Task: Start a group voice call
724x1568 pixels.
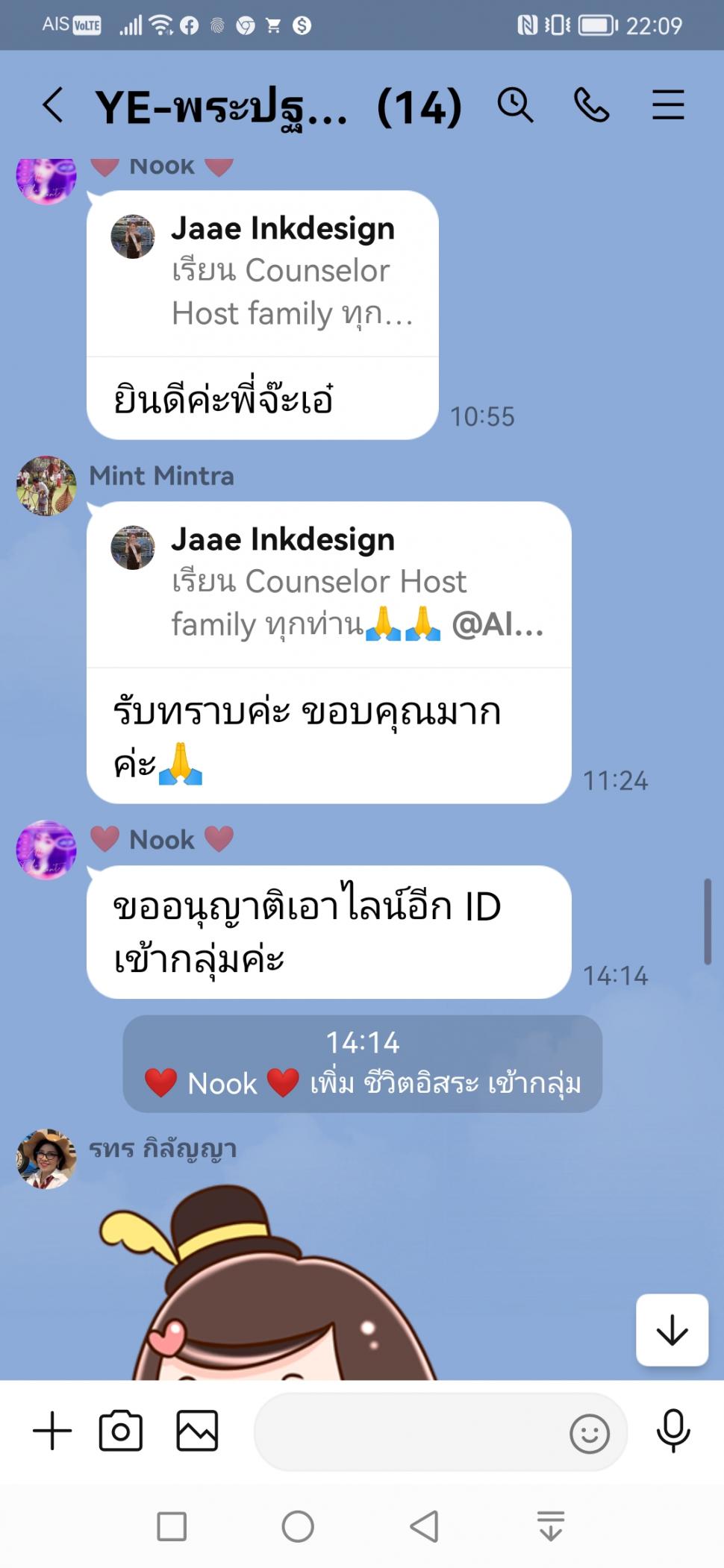Action: pos(592,104)
